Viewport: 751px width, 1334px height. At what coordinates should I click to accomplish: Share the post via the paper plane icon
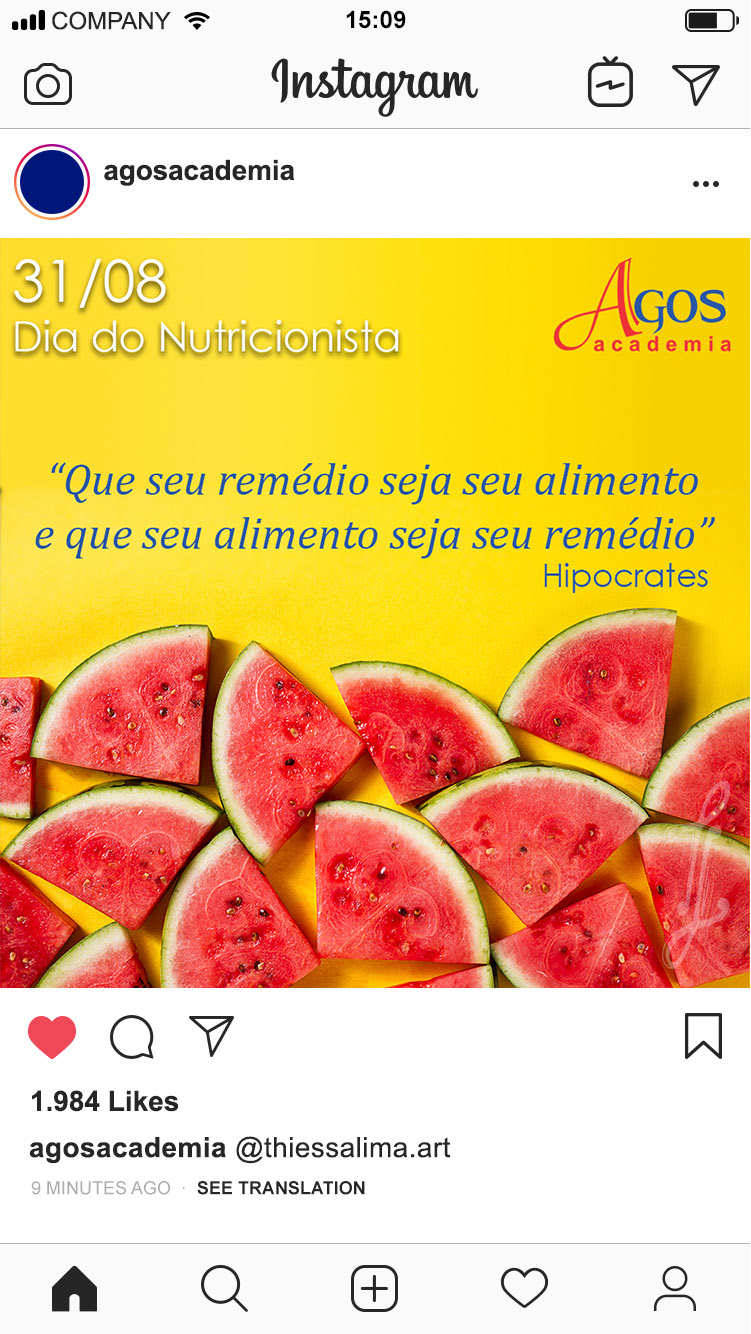211,1036
